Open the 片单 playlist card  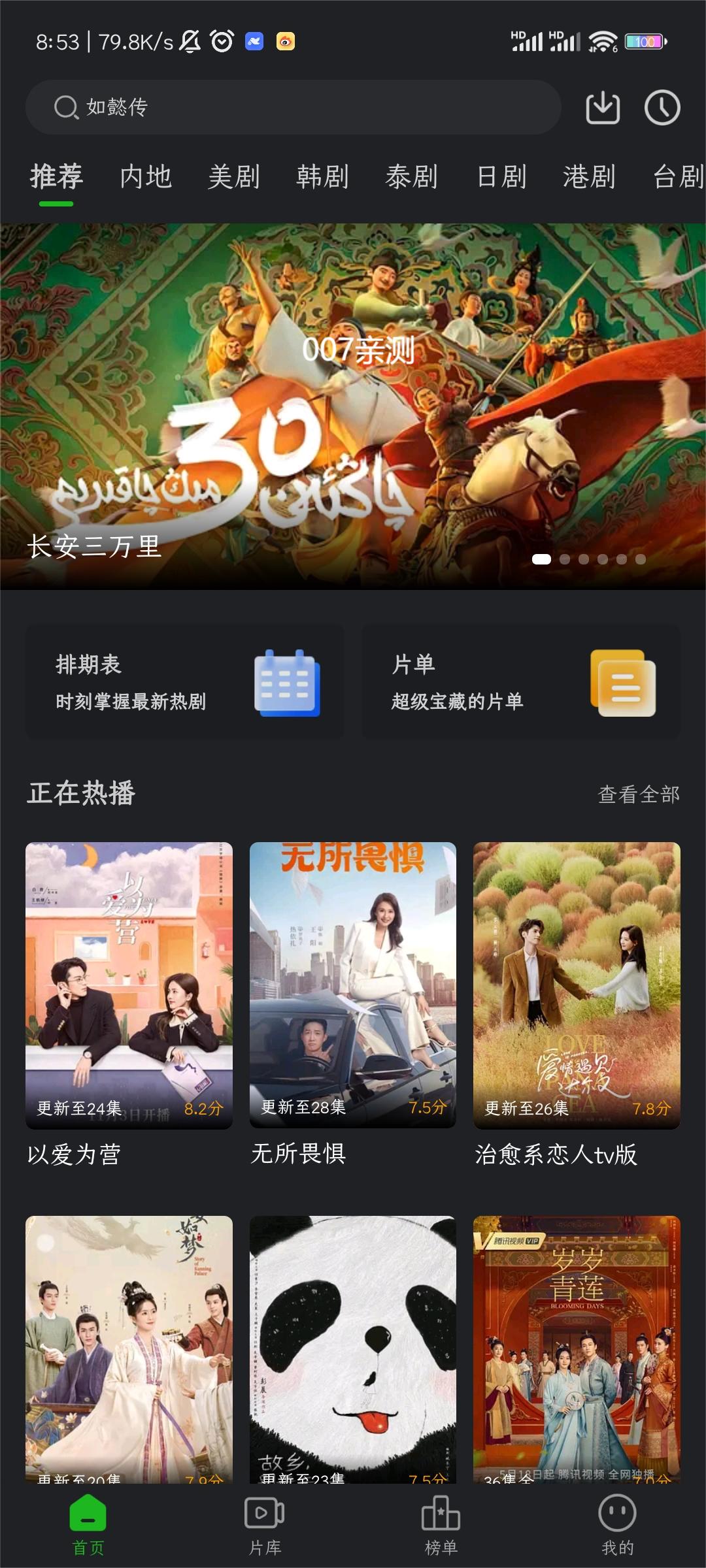click(521, 683)
